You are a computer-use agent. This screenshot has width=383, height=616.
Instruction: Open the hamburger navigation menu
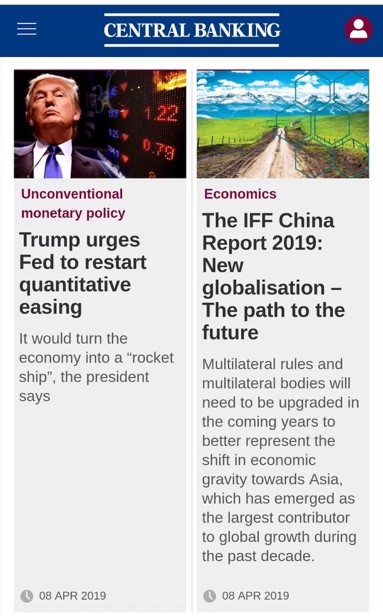(27, 29)
